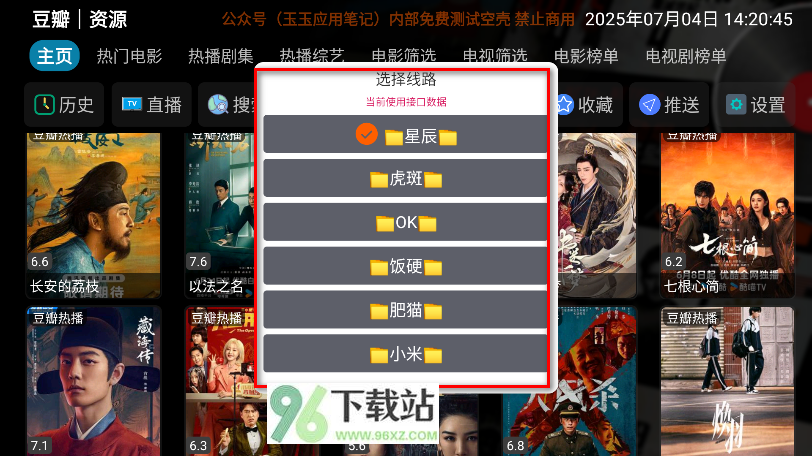
Task: Open 历史 watch history
Action: click(x=64, y=105)
